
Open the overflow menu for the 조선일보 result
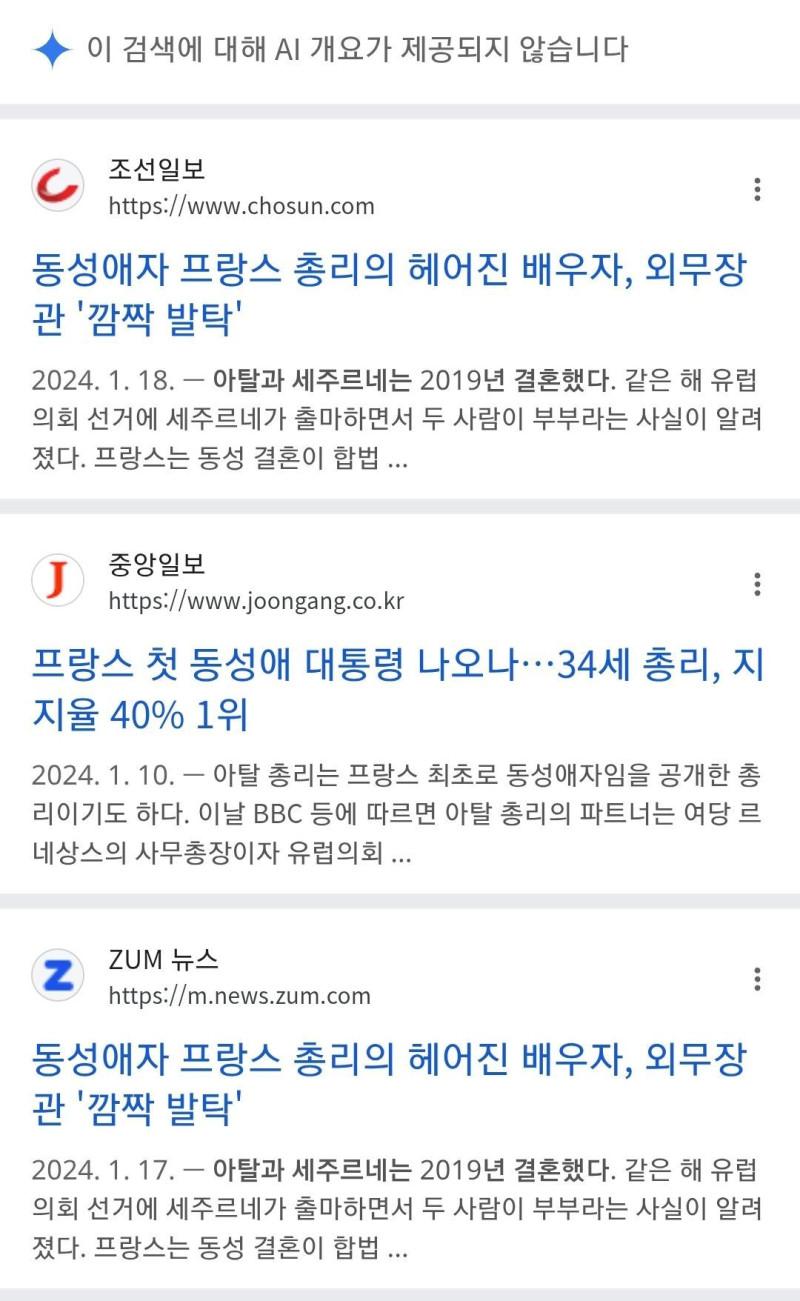point(757,189)
